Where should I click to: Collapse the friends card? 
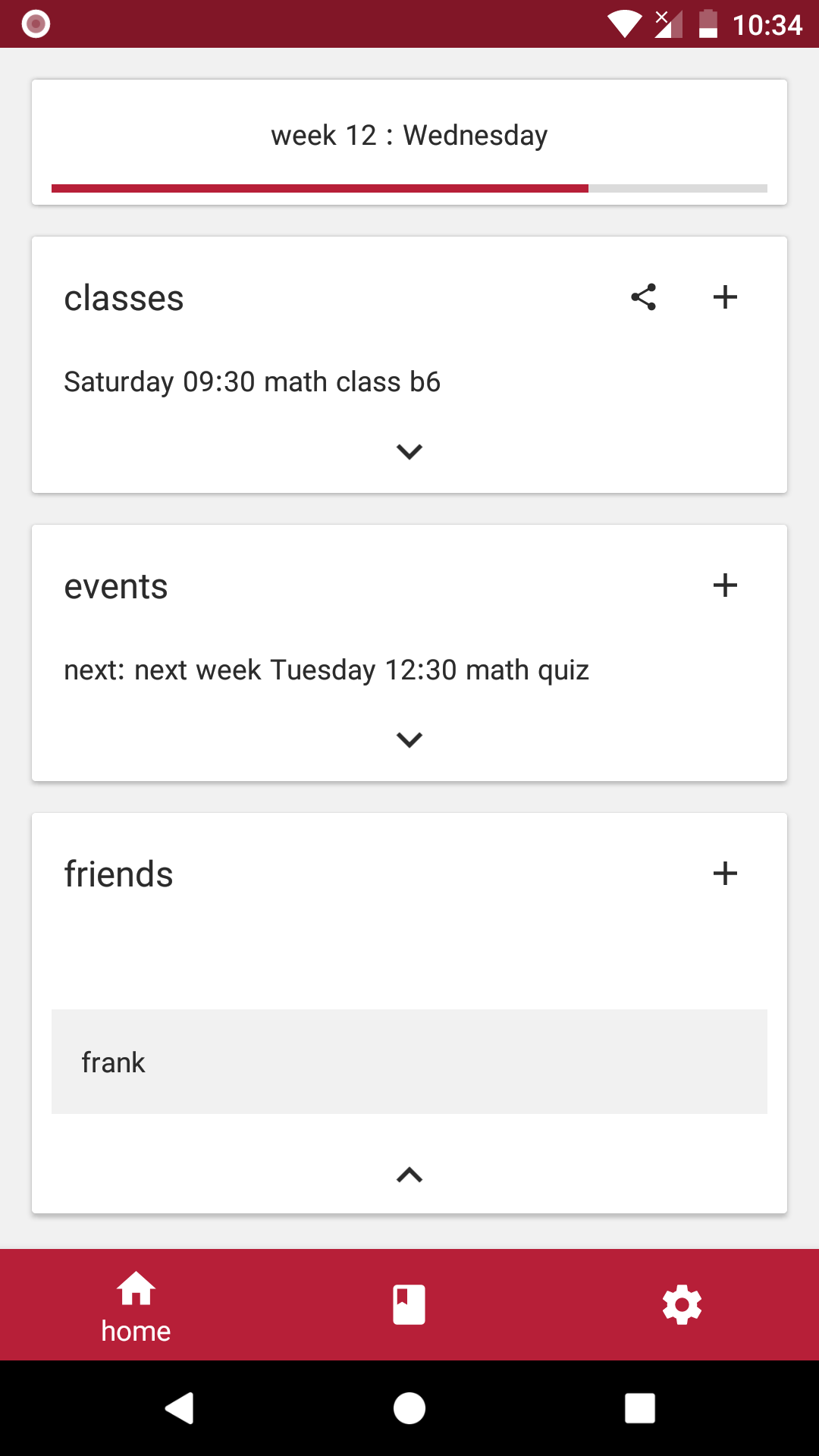pos(409,1175)
